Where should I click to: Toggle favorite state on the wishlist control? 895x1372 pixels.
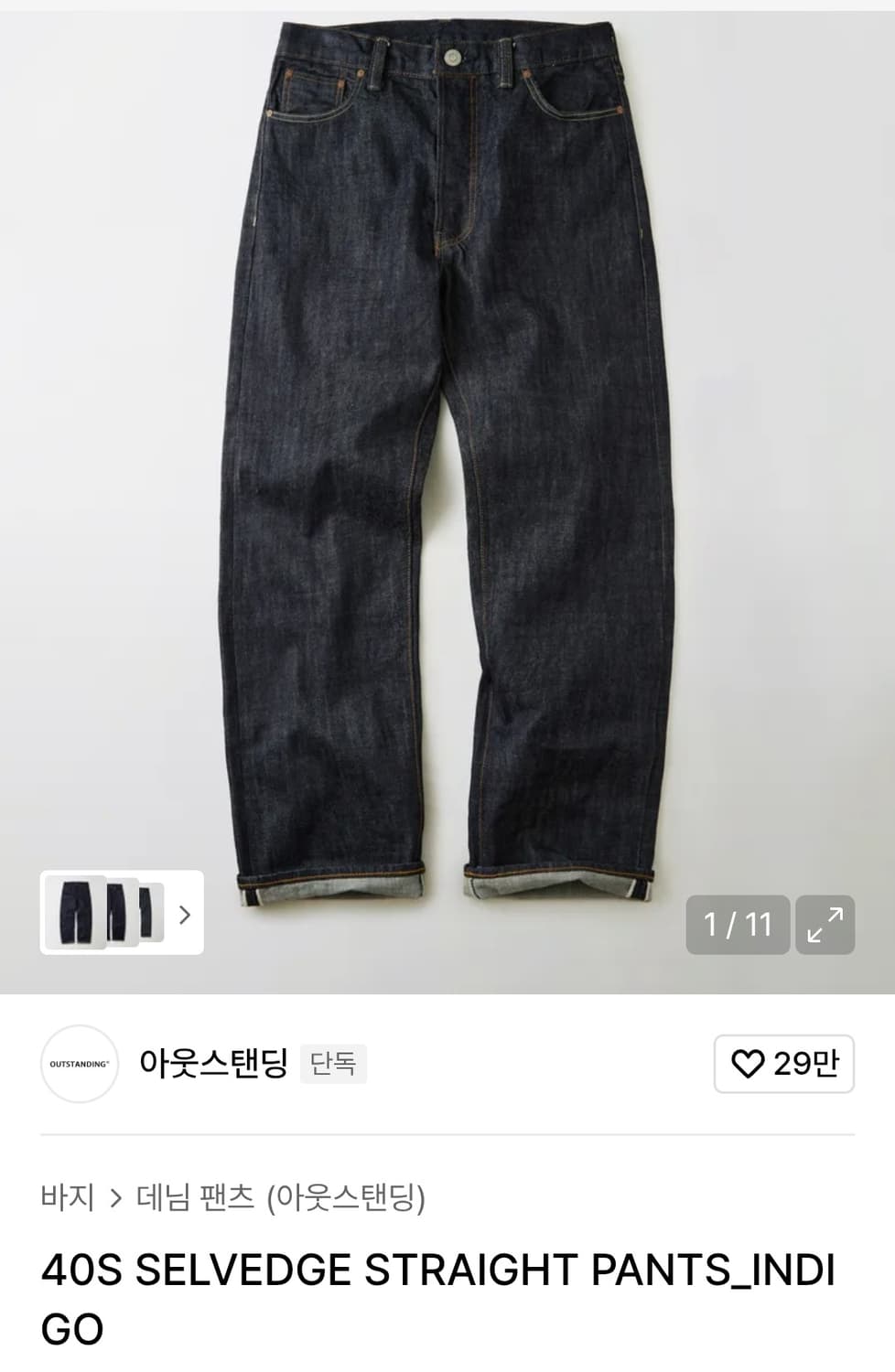tap(782, 1064)
